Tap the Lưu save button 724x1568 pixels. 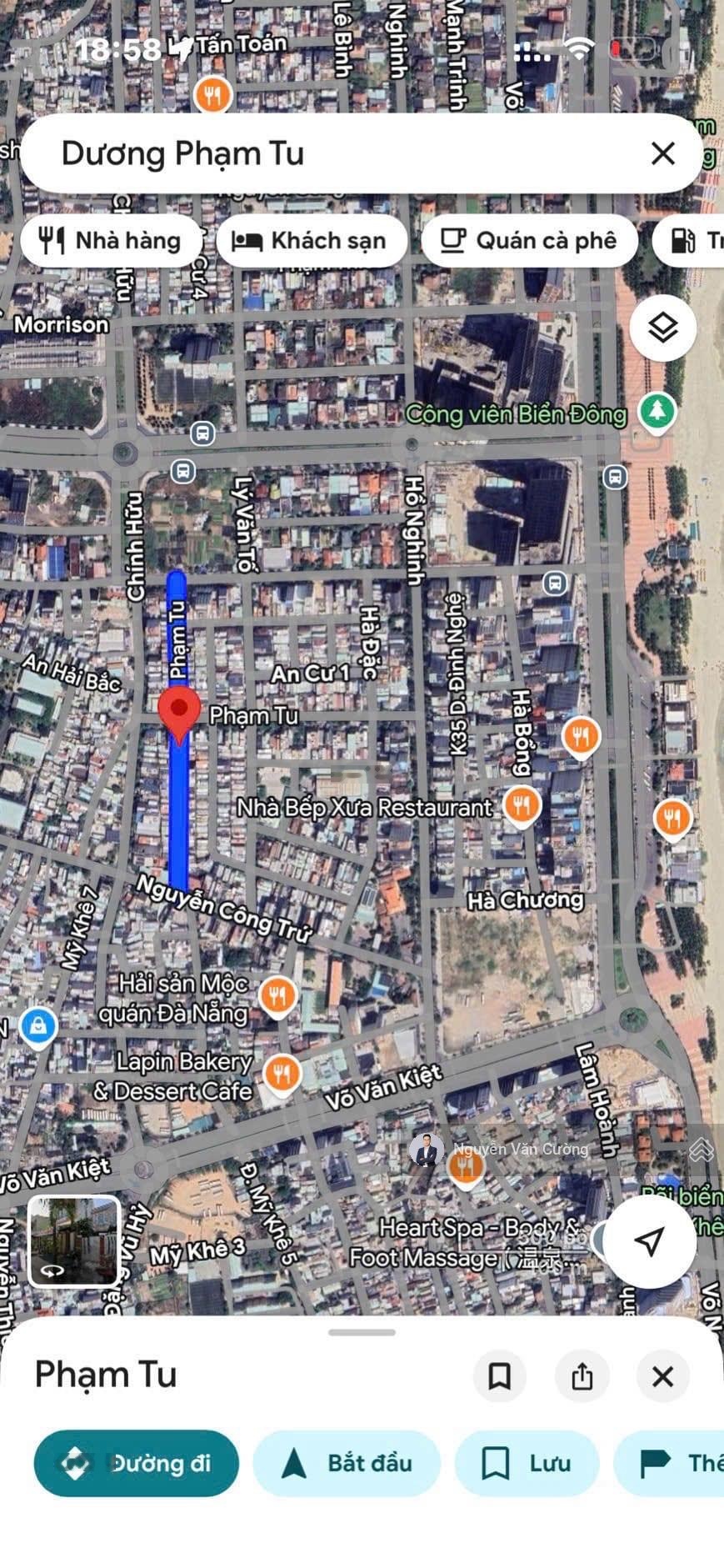(527, 1463)
